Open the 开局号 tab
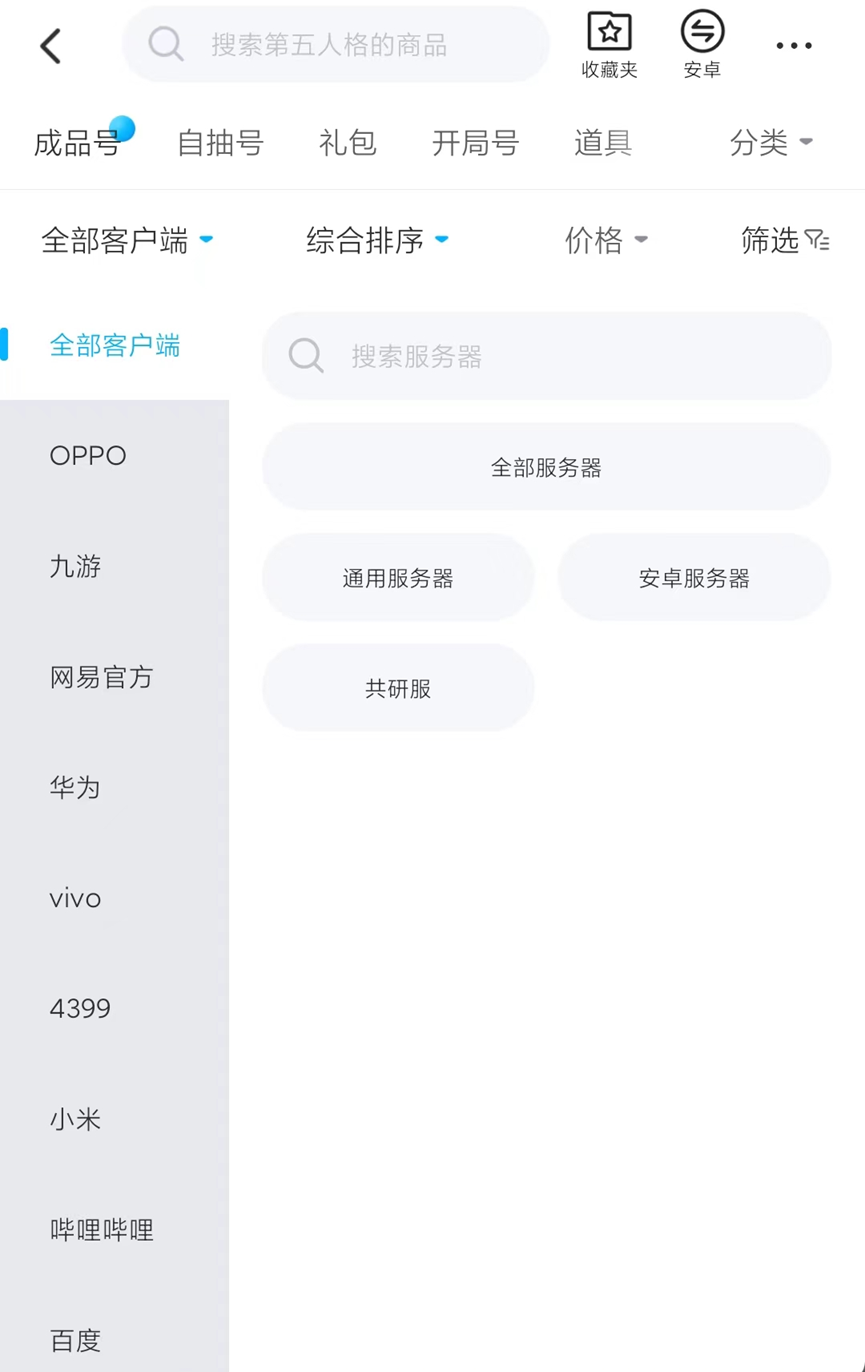The width and height of the screenshot is (865, 1372). 475,143
